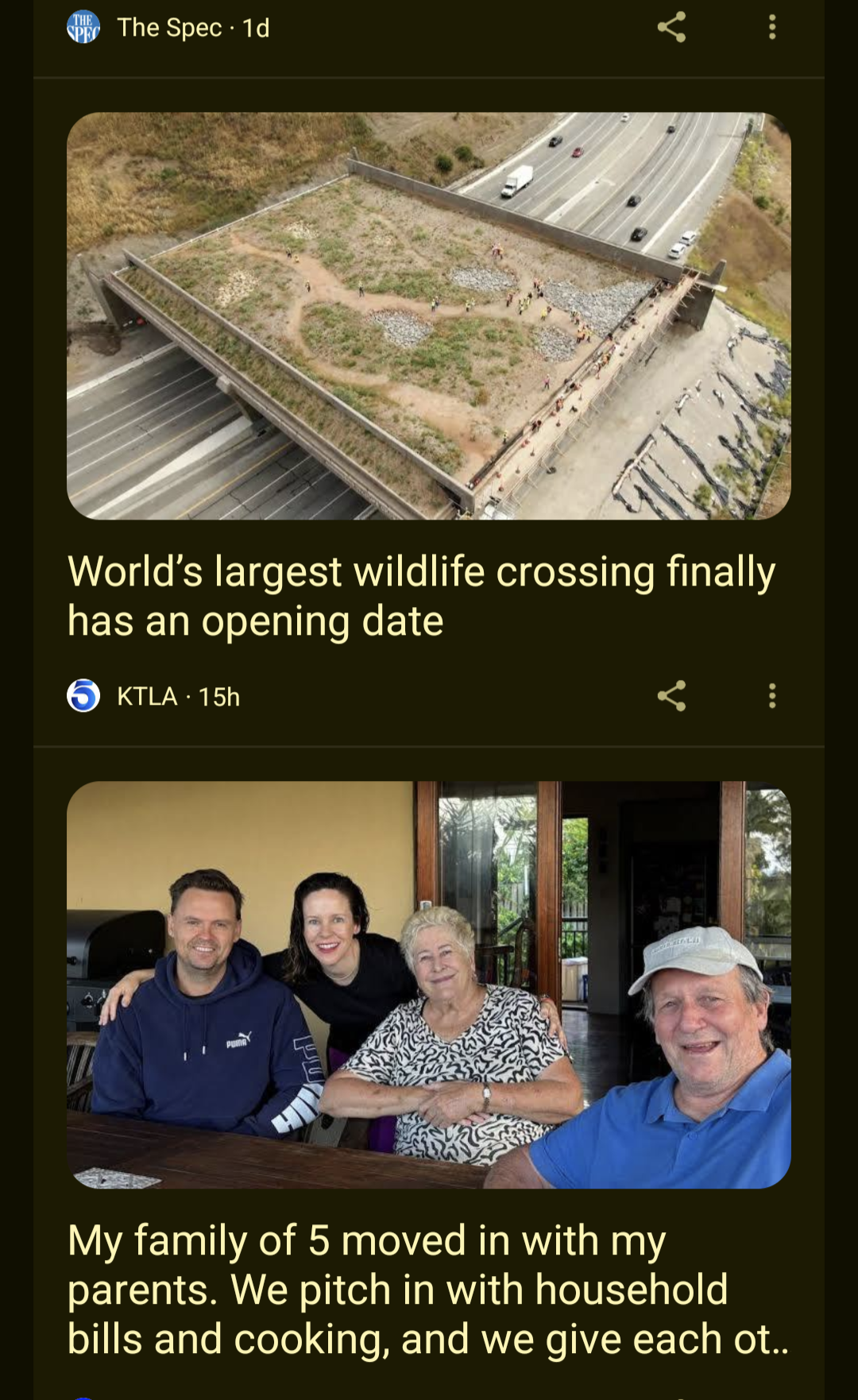Share the KTLA wildlife crossing story
The width and height of the screenshot is (858, 1400).
coord(671,696)
